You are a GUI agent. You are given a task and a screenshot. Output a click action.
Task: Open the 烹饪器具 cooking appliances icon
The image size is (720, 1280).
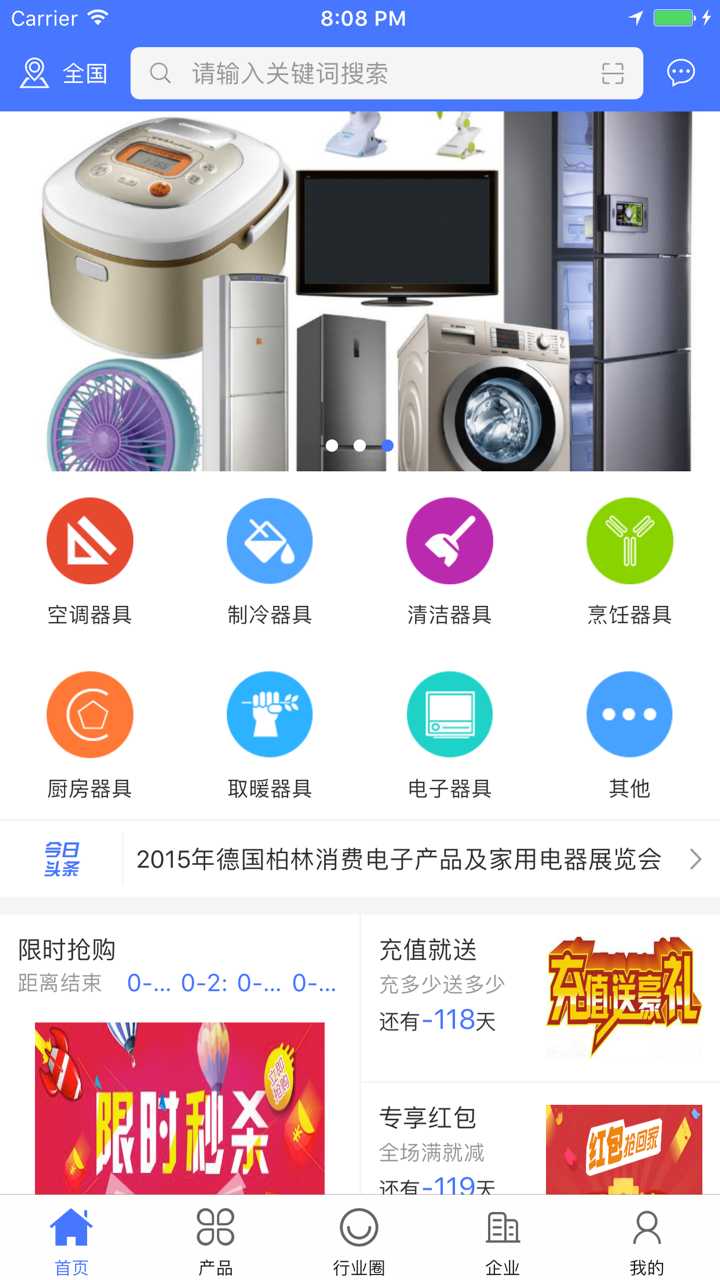point(630,540)
